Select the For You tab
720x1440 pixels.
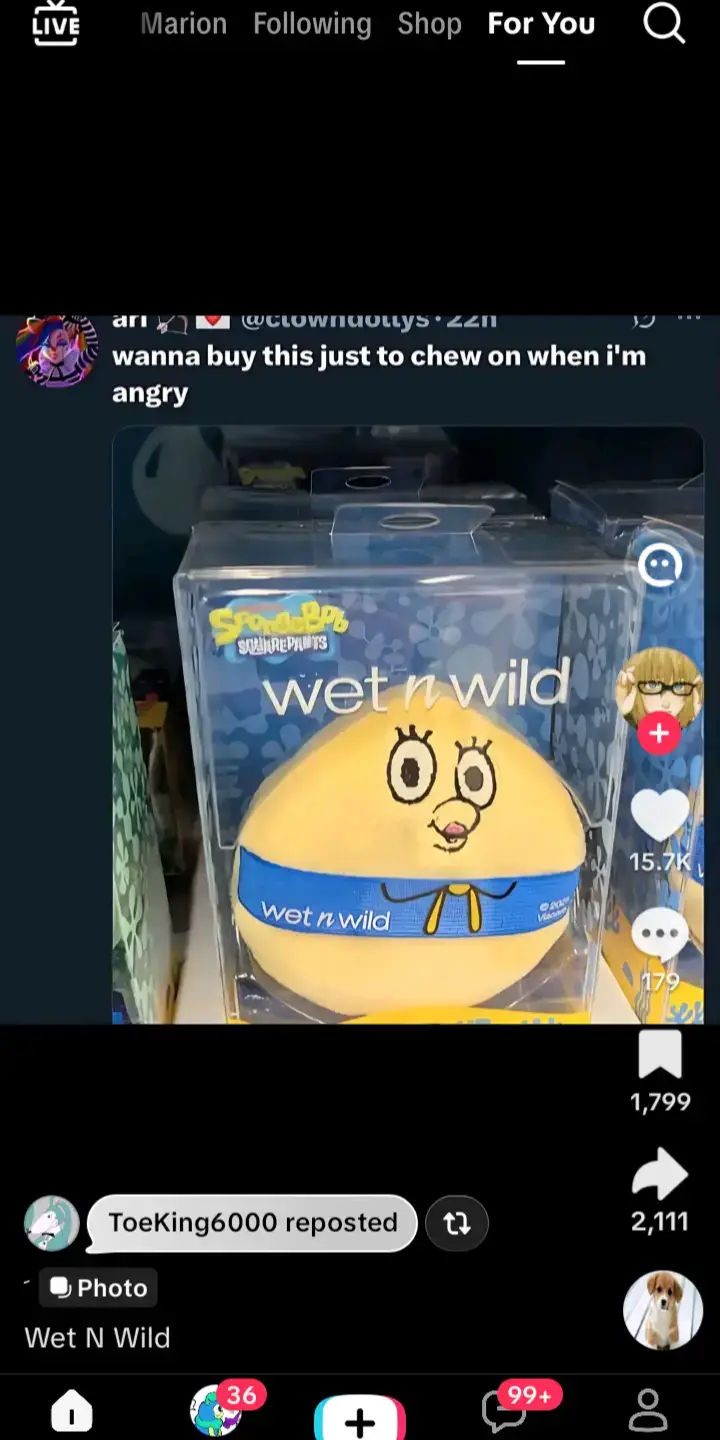pyautogui.click(x=541, y=24)
